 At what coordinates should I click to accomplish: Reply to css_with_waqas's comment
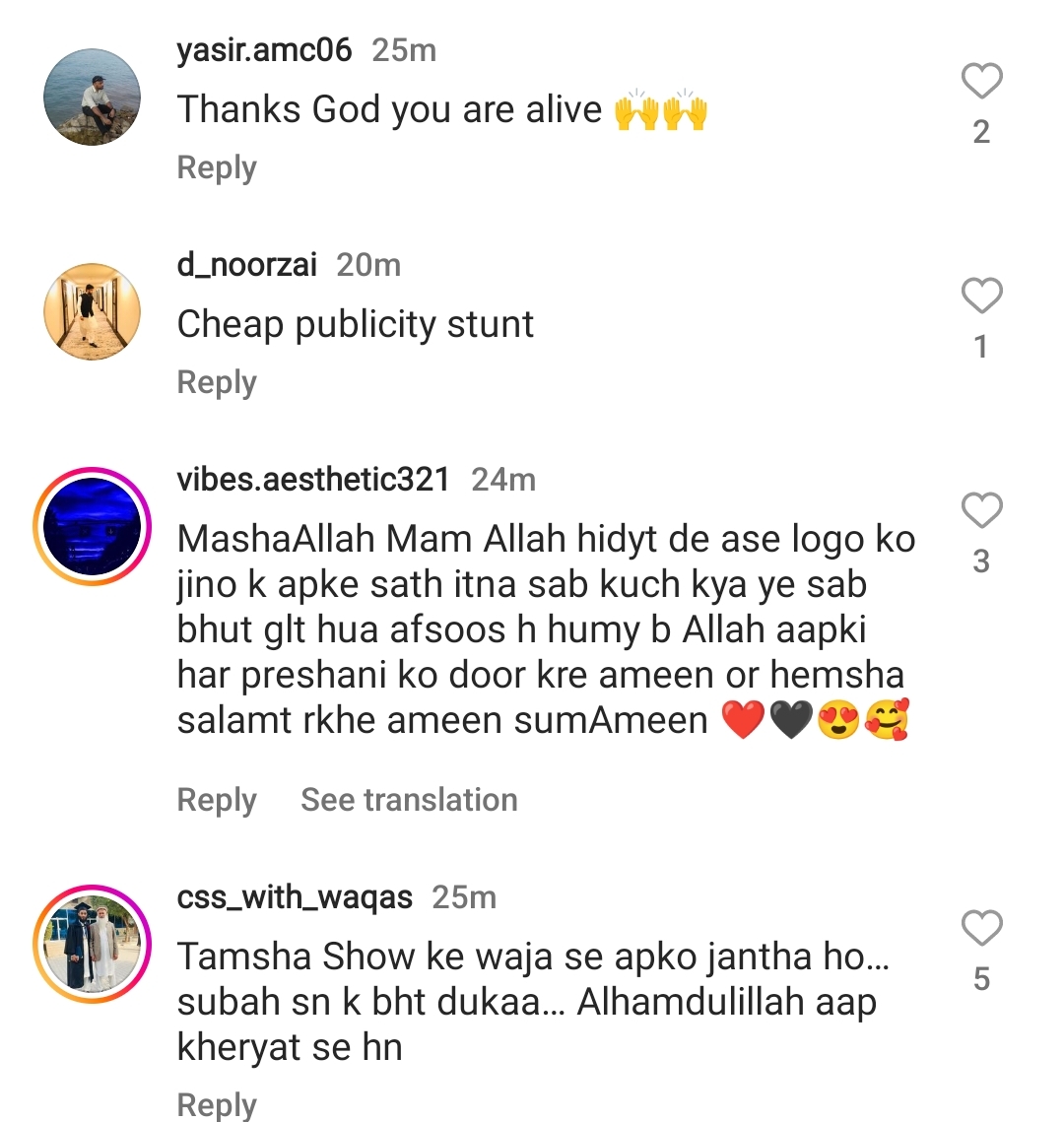[x=217, y=1104]
